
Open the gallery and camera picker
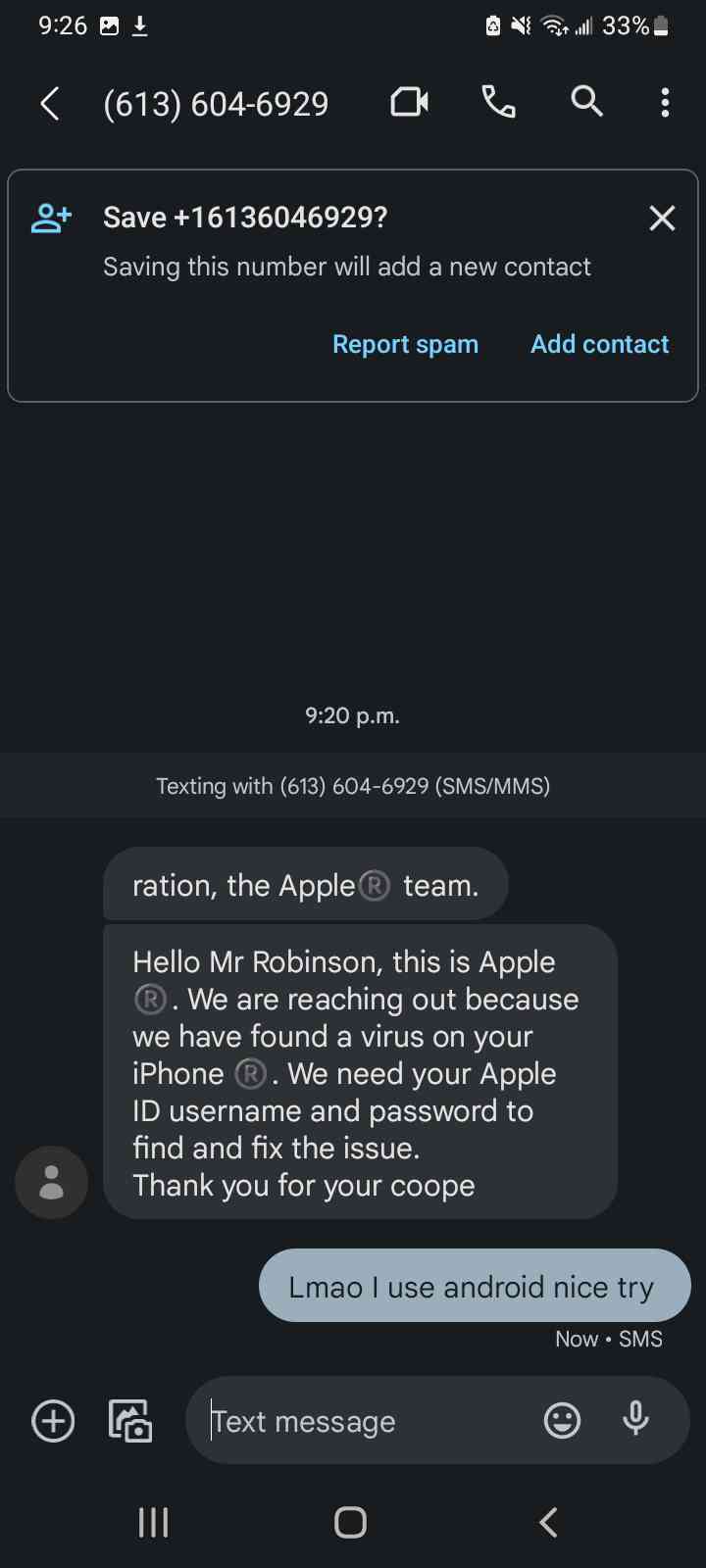[x=130, y=1421]
